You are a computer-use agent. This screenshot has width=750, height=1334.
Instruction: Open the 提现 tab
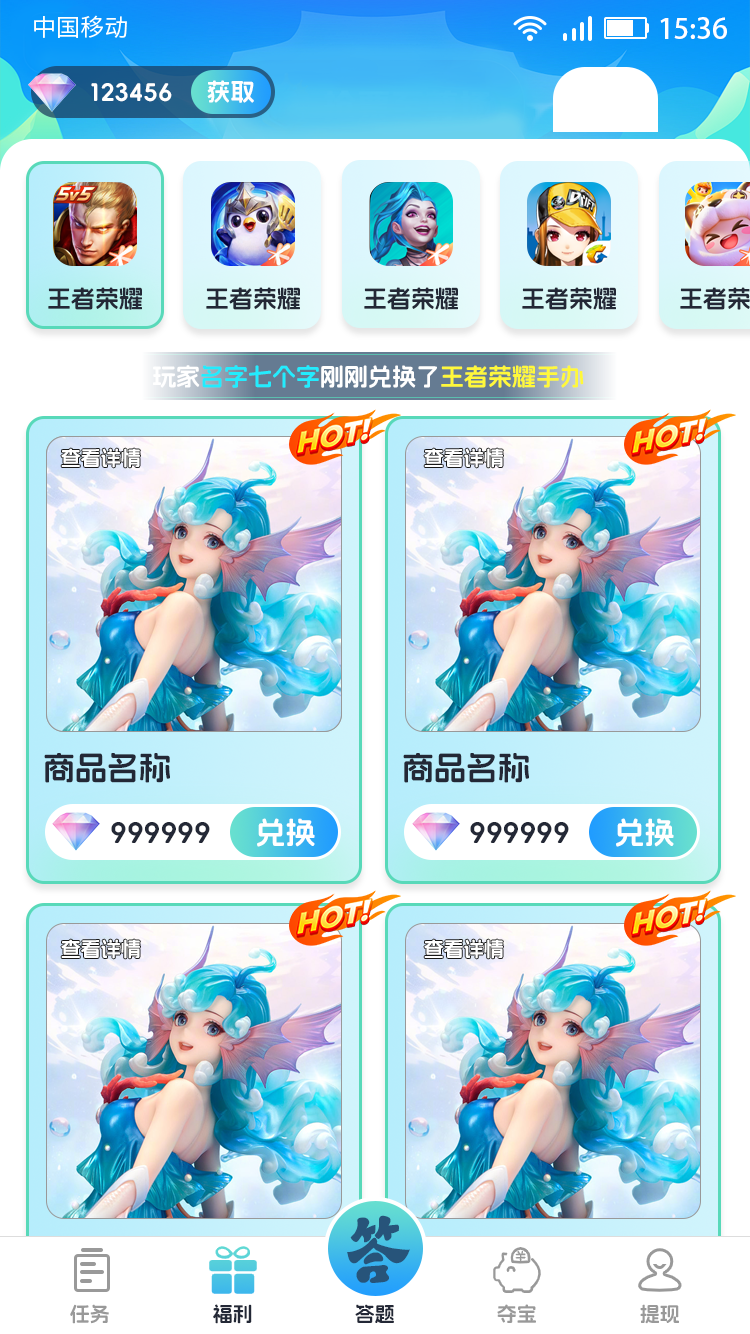point(659,1285)
